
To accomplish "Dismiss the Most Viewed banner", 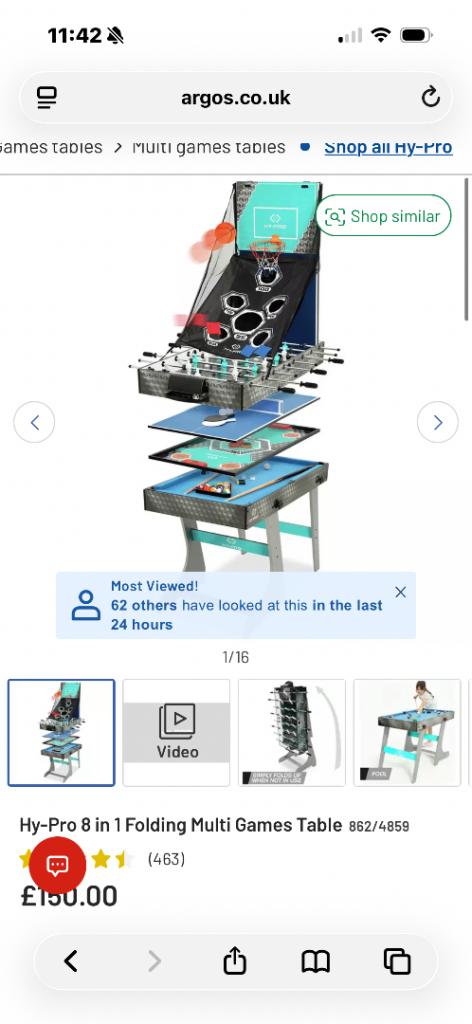I will pyautogui.click(x=400, y=592).
